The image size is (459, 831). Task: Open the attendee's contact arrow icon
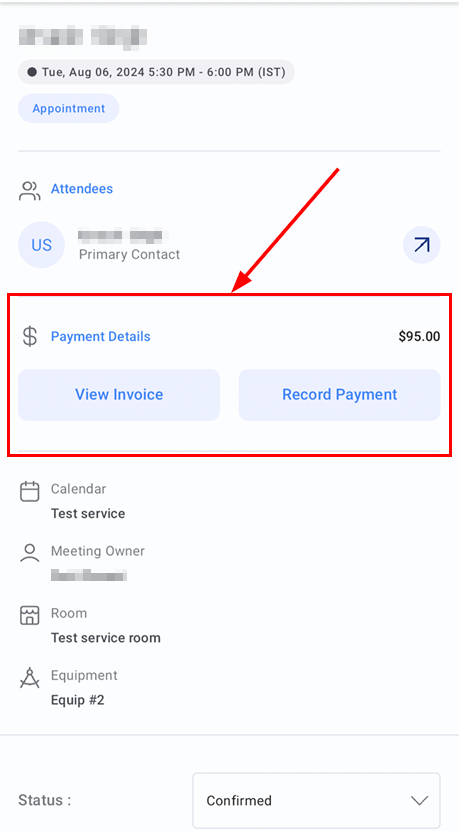[421, 245]
